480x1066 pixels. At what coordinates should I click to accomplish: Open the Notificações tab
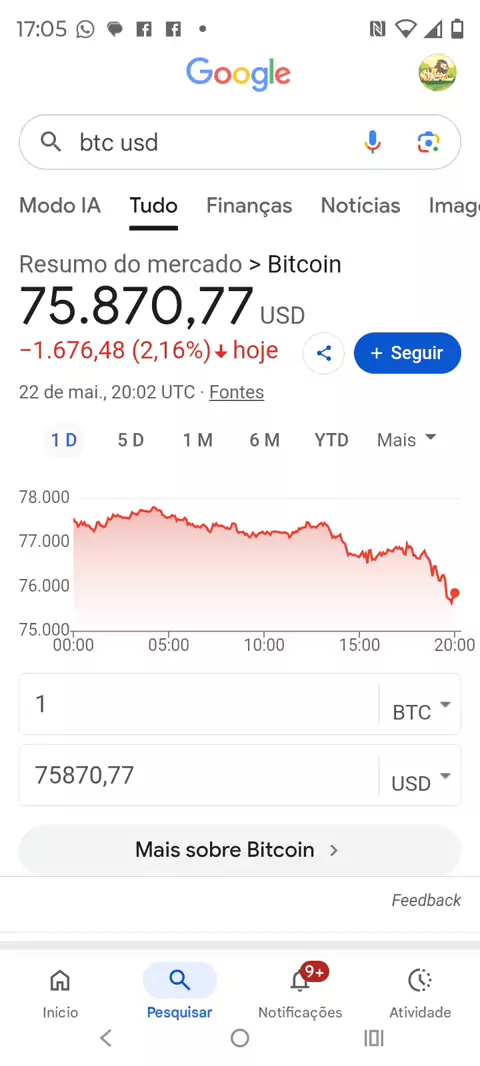(x=300, y=992)
